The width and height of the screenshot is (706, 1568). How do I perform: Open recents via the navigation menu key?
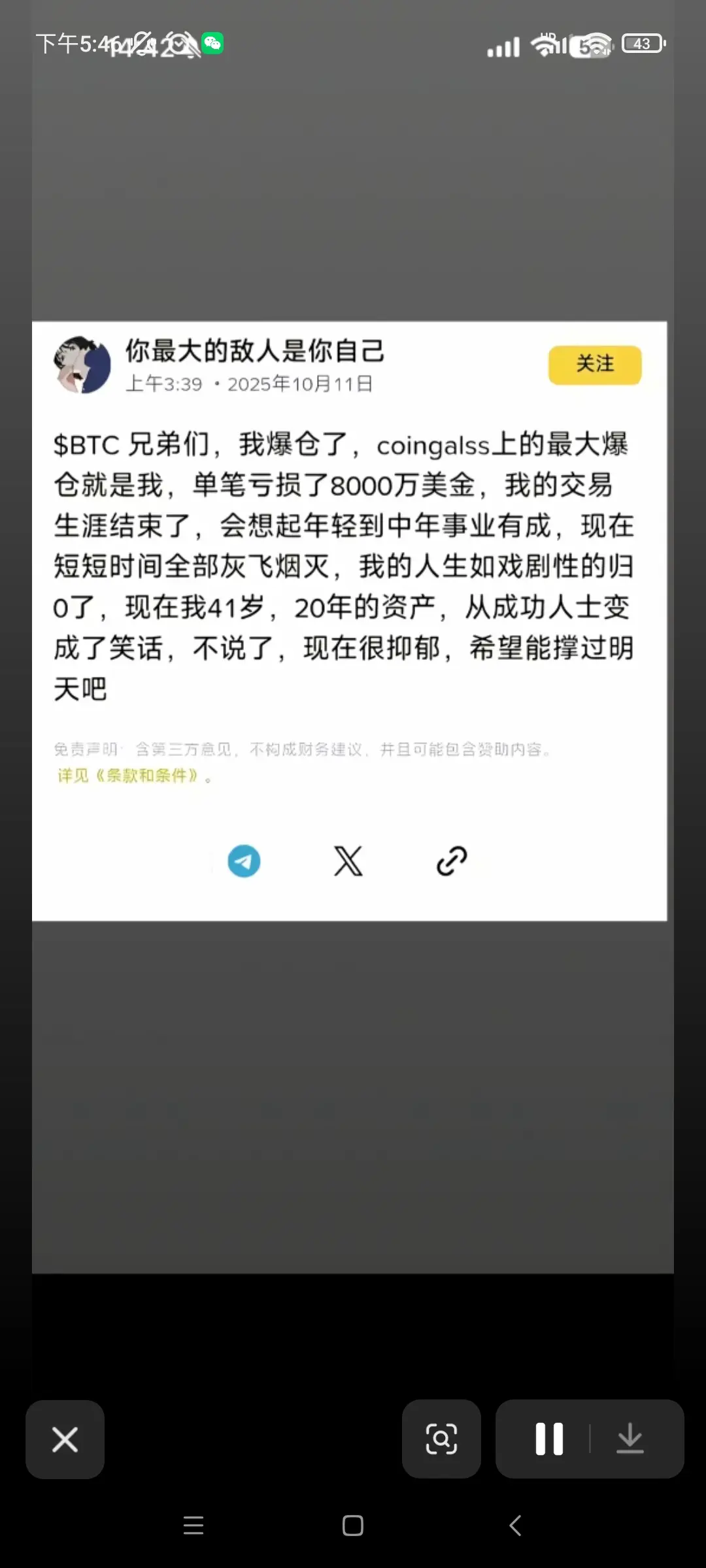pos(193,1526)
